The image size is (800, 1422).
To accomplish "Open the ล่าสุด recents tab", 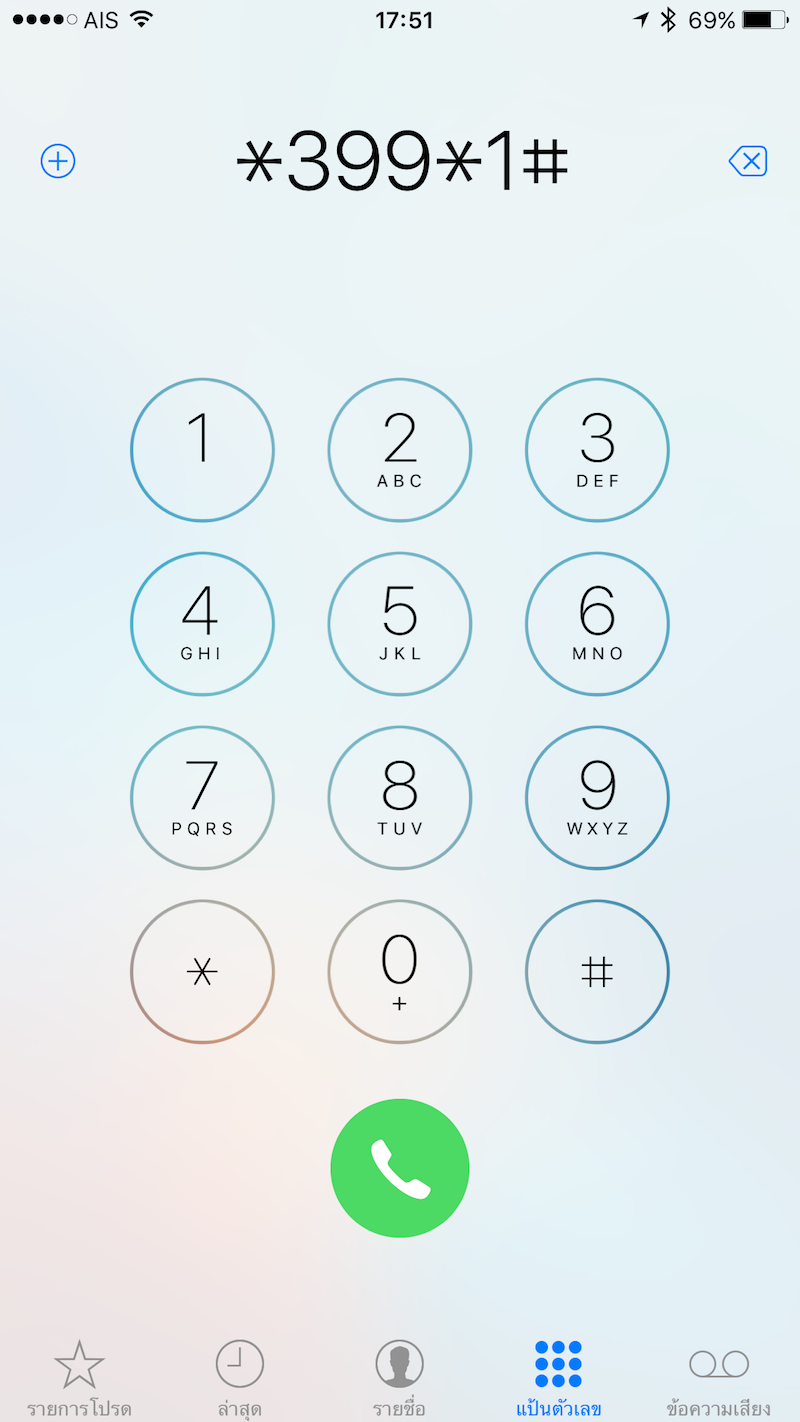I will pyautogui.click(x=240, y=1377).
